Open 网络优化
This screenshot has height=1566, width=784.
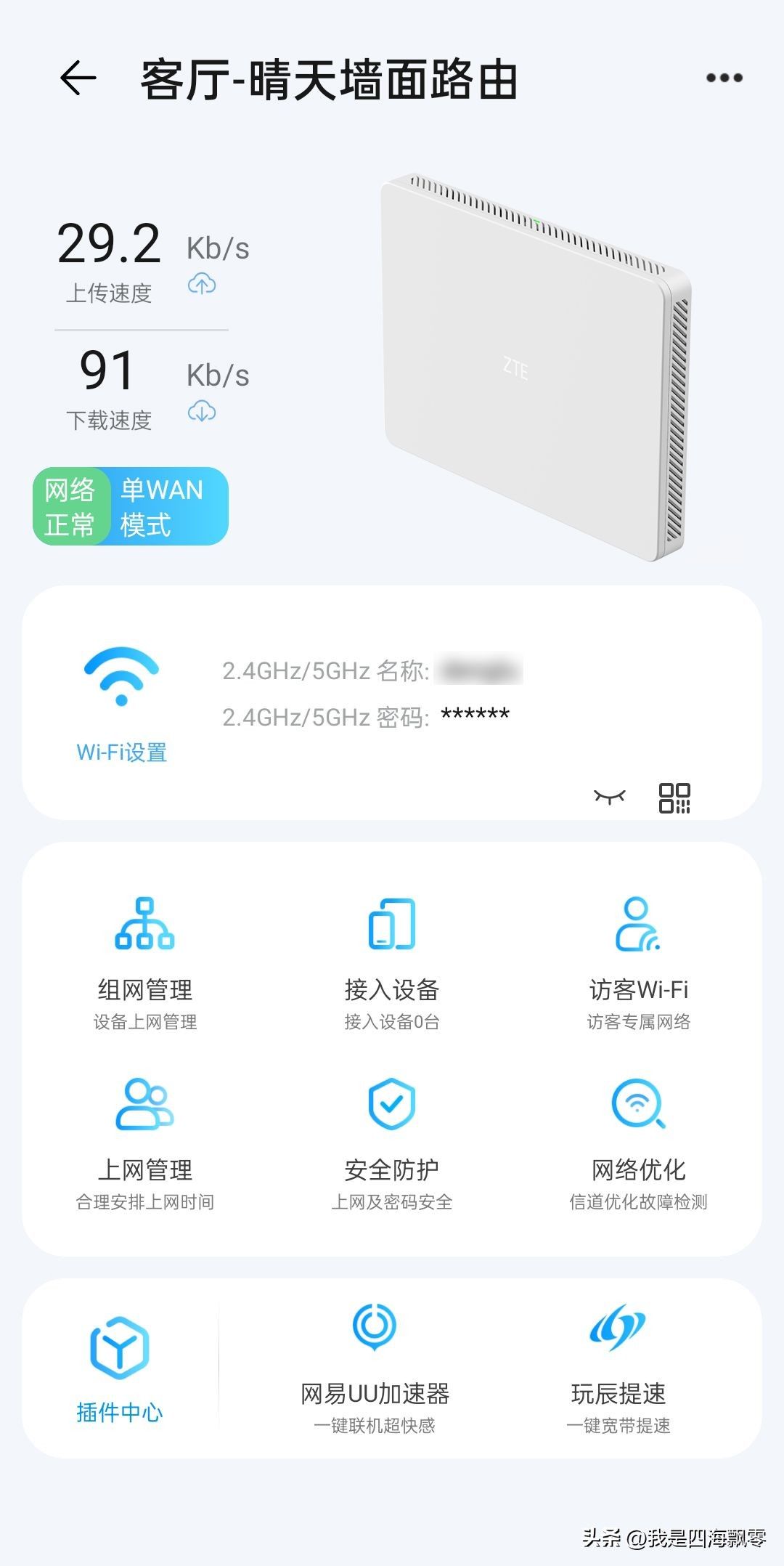click(638, 1140)
